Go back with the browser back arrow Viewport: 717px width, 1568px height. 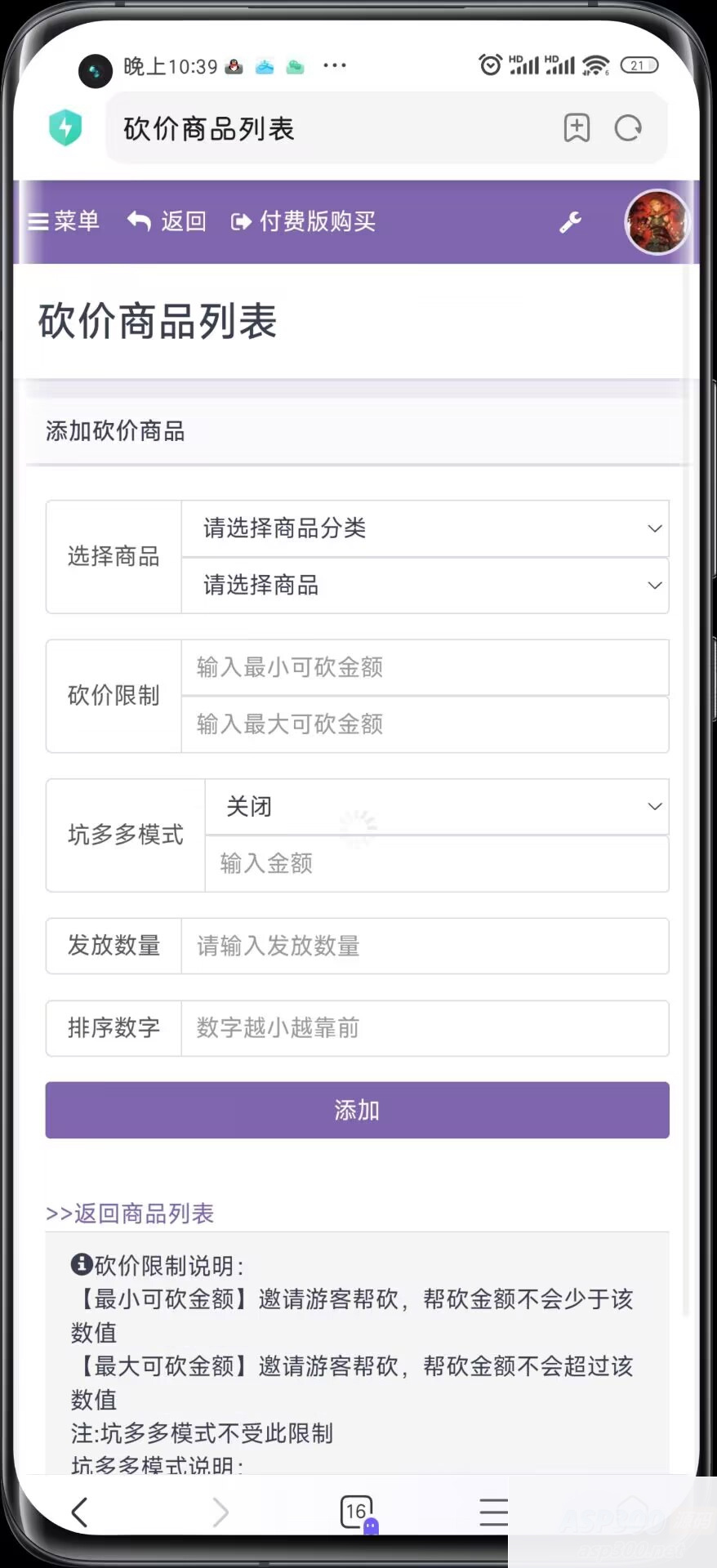click(79, 1512)
